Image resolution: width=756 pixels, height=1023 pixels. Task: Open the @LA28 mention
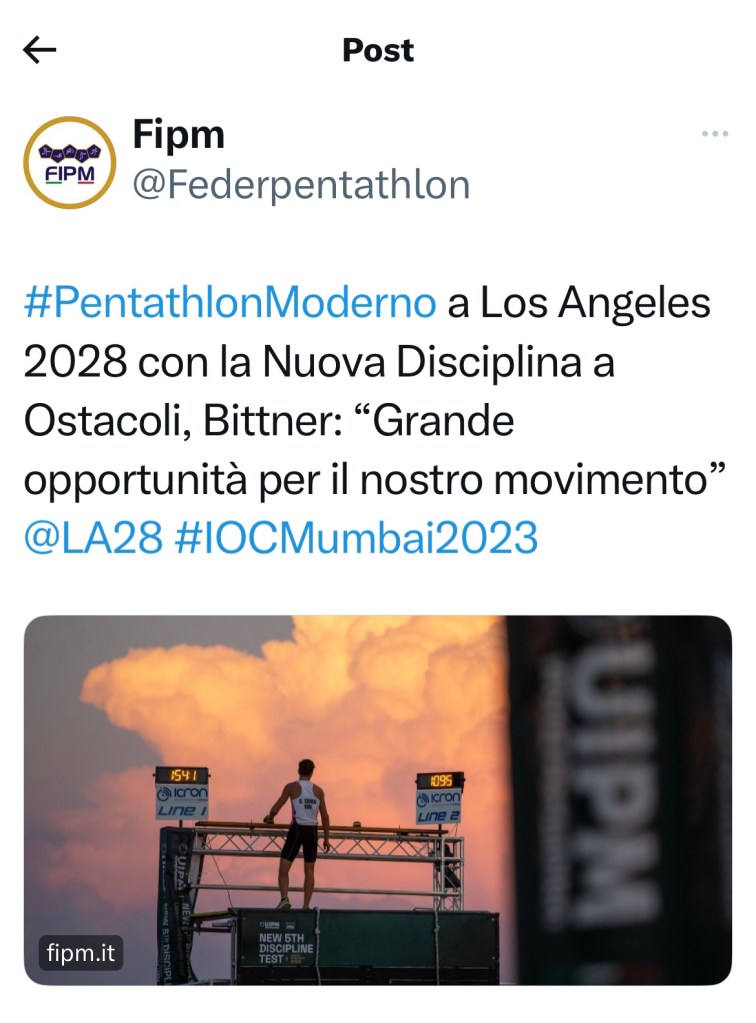92,538
